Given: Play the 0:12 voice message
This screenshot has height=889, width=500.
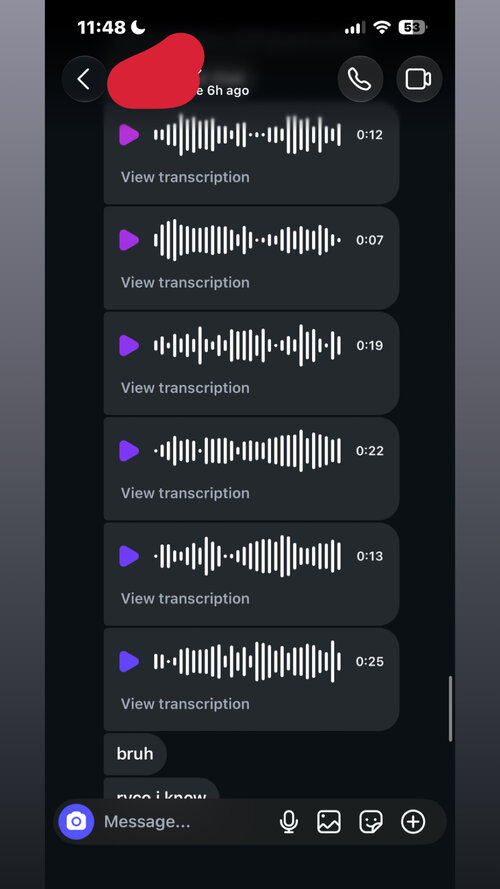Looking at the screenshot, I should [x=129, y=135].
